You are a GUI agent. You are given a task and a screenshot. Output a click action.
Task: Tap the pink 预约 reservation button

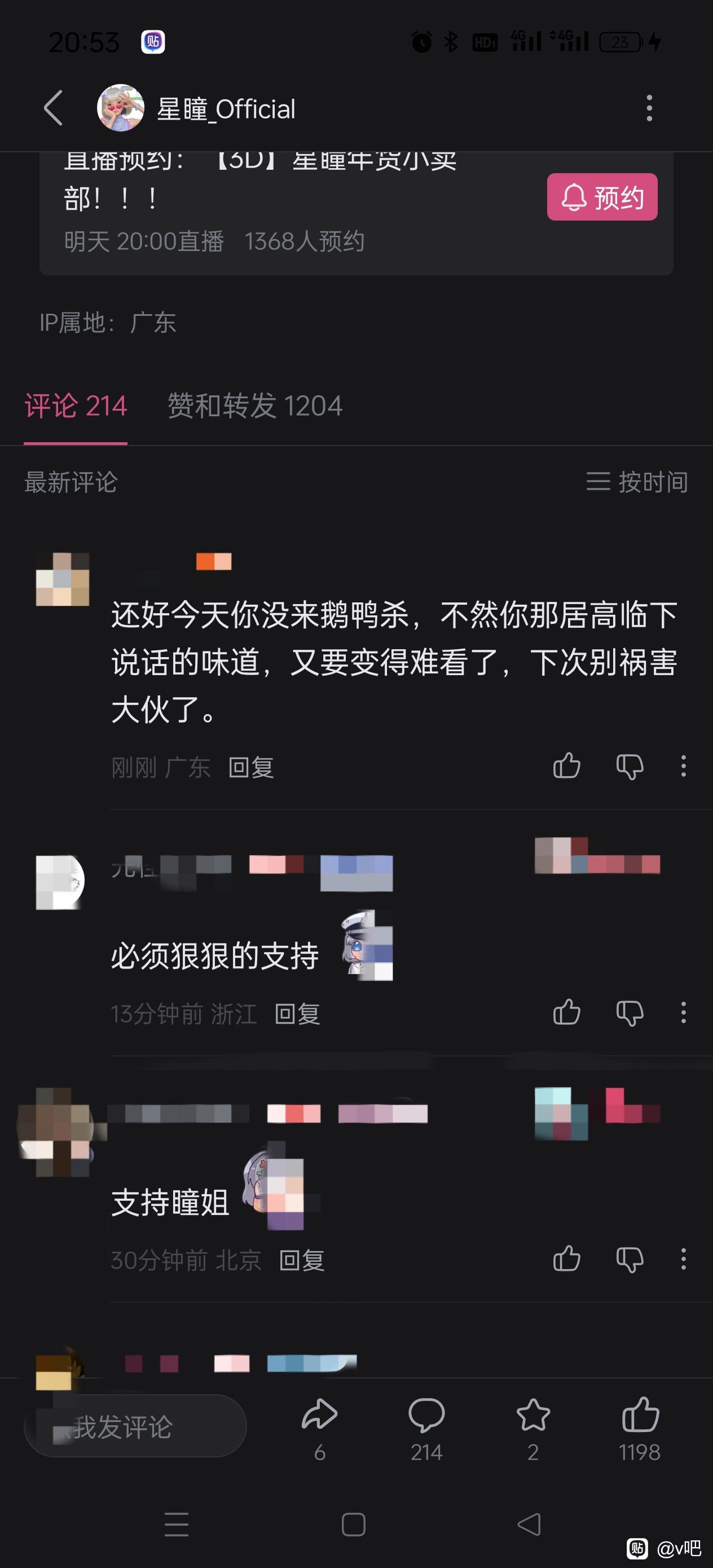coord(601,197)
